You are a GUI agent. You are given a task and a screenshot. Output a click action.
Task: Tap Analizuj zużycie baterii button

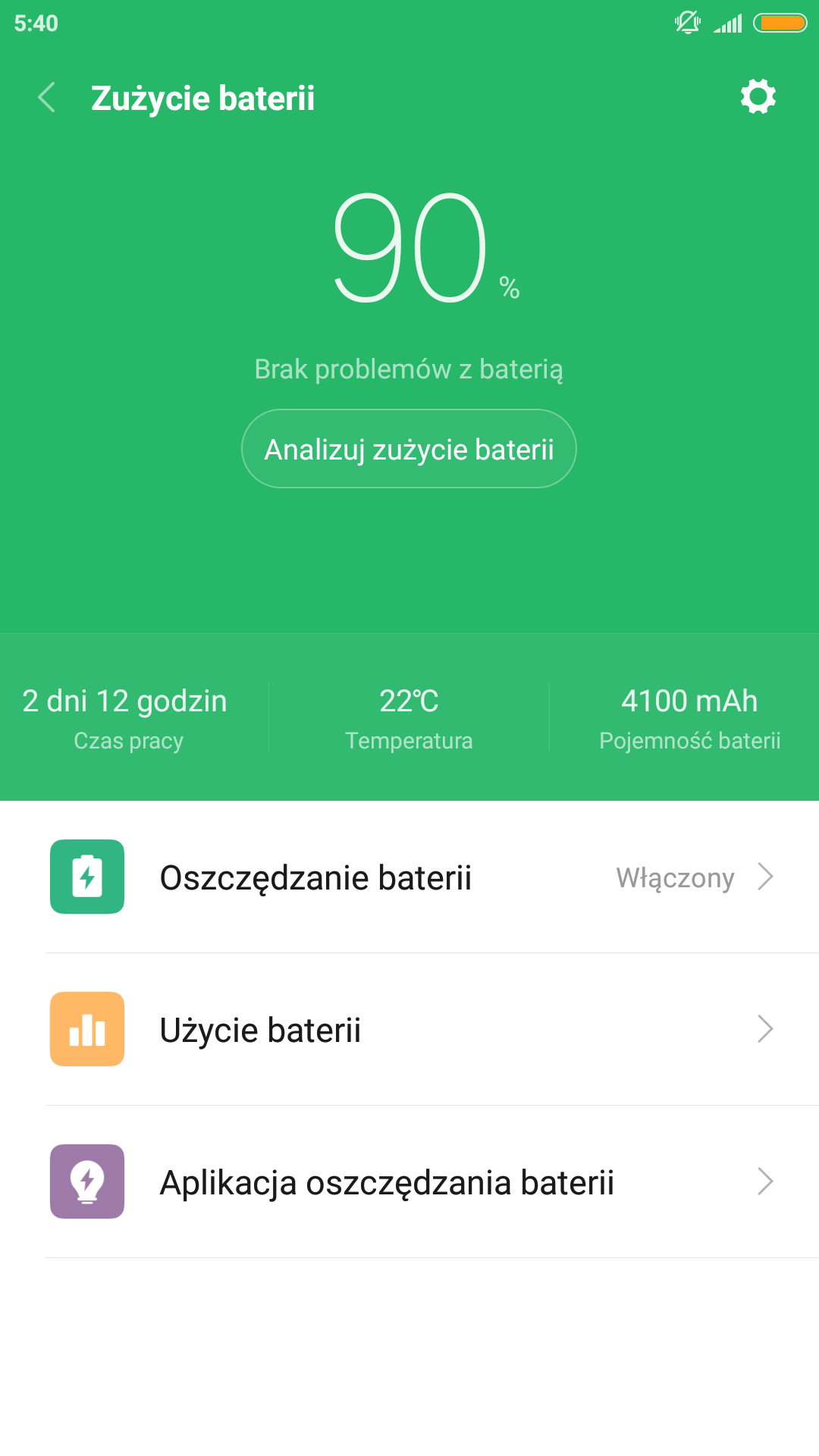[409, 449]
